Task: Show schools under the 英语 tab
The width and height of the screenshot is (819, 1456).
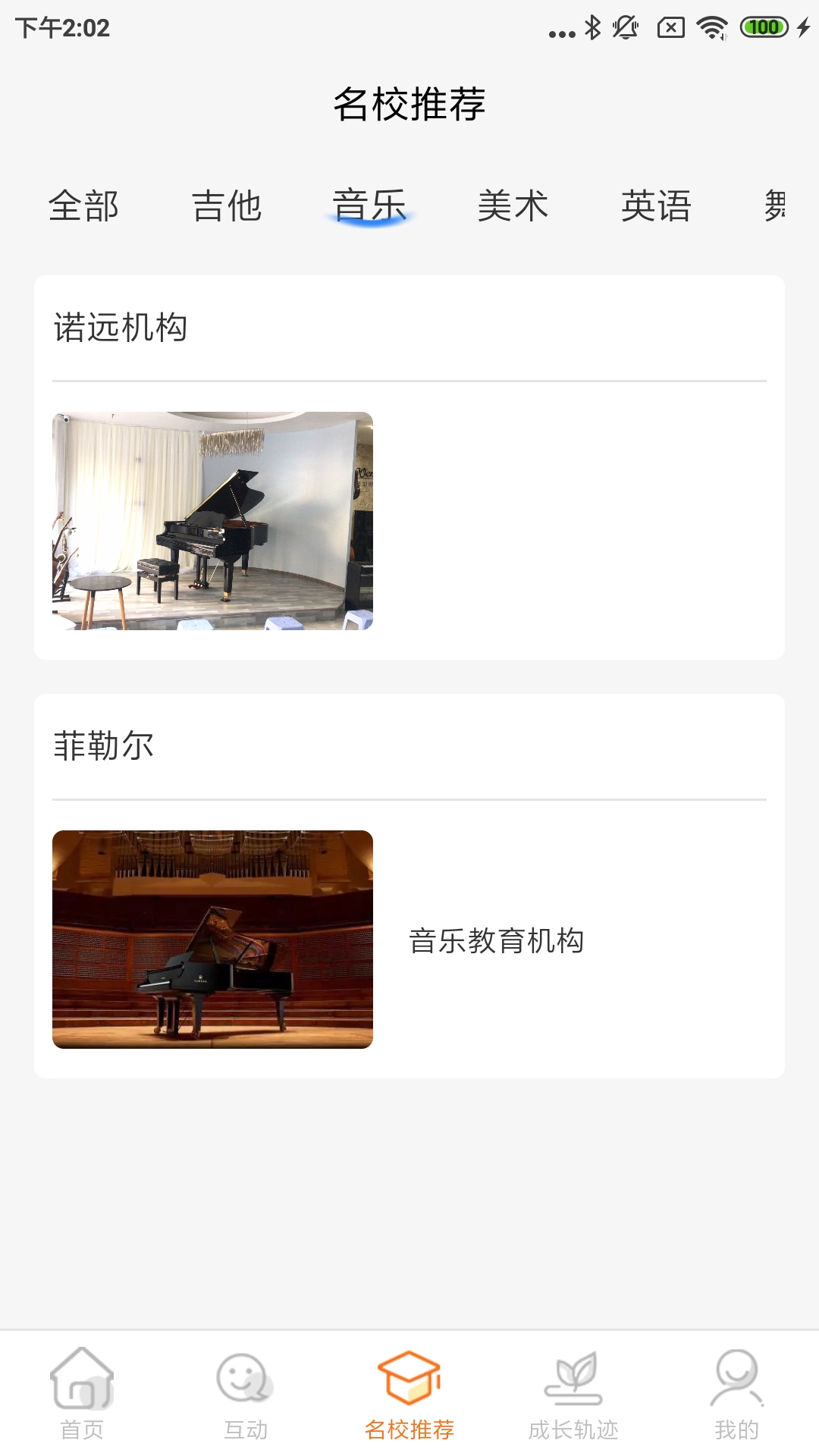Action: pos(656,206)
